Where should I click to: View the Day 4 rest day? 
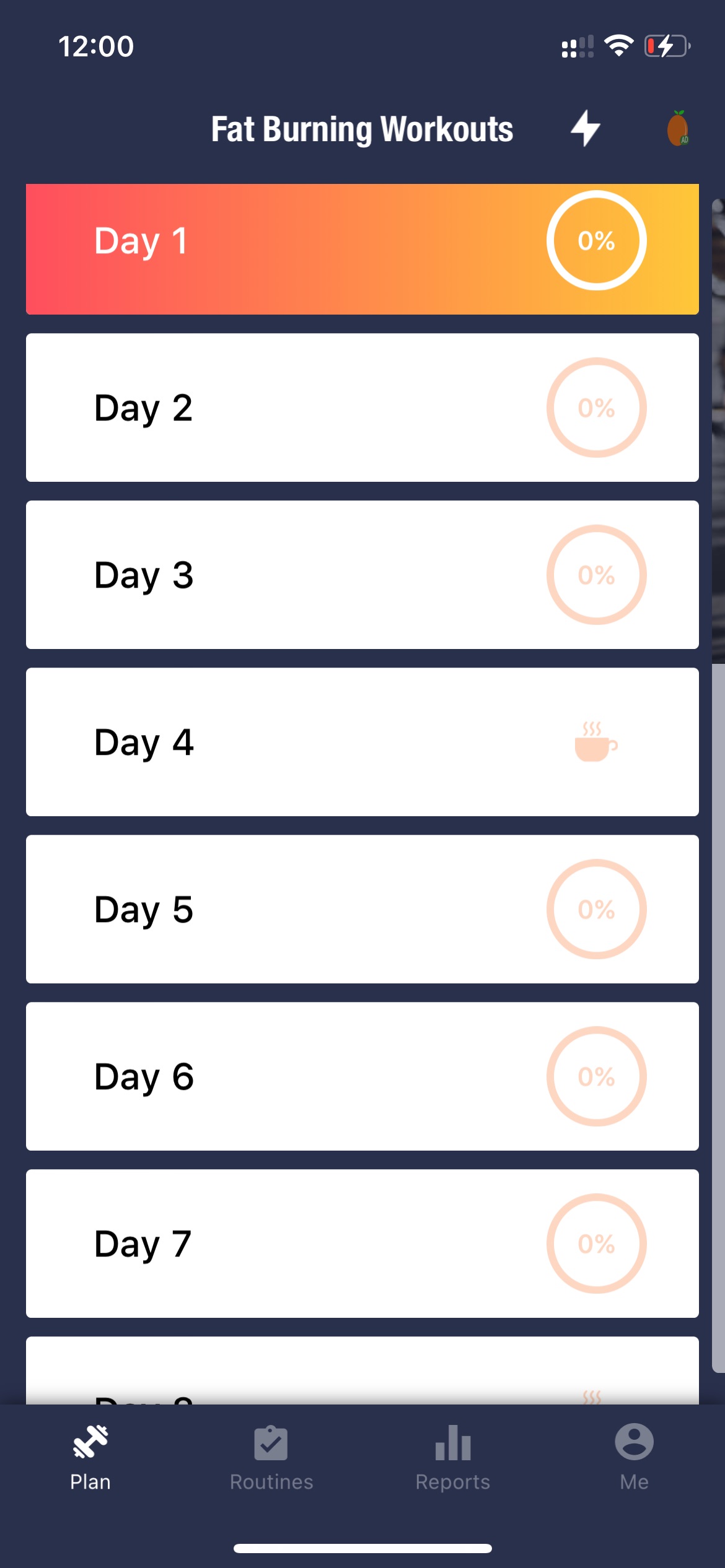click(x=362, y=742)
